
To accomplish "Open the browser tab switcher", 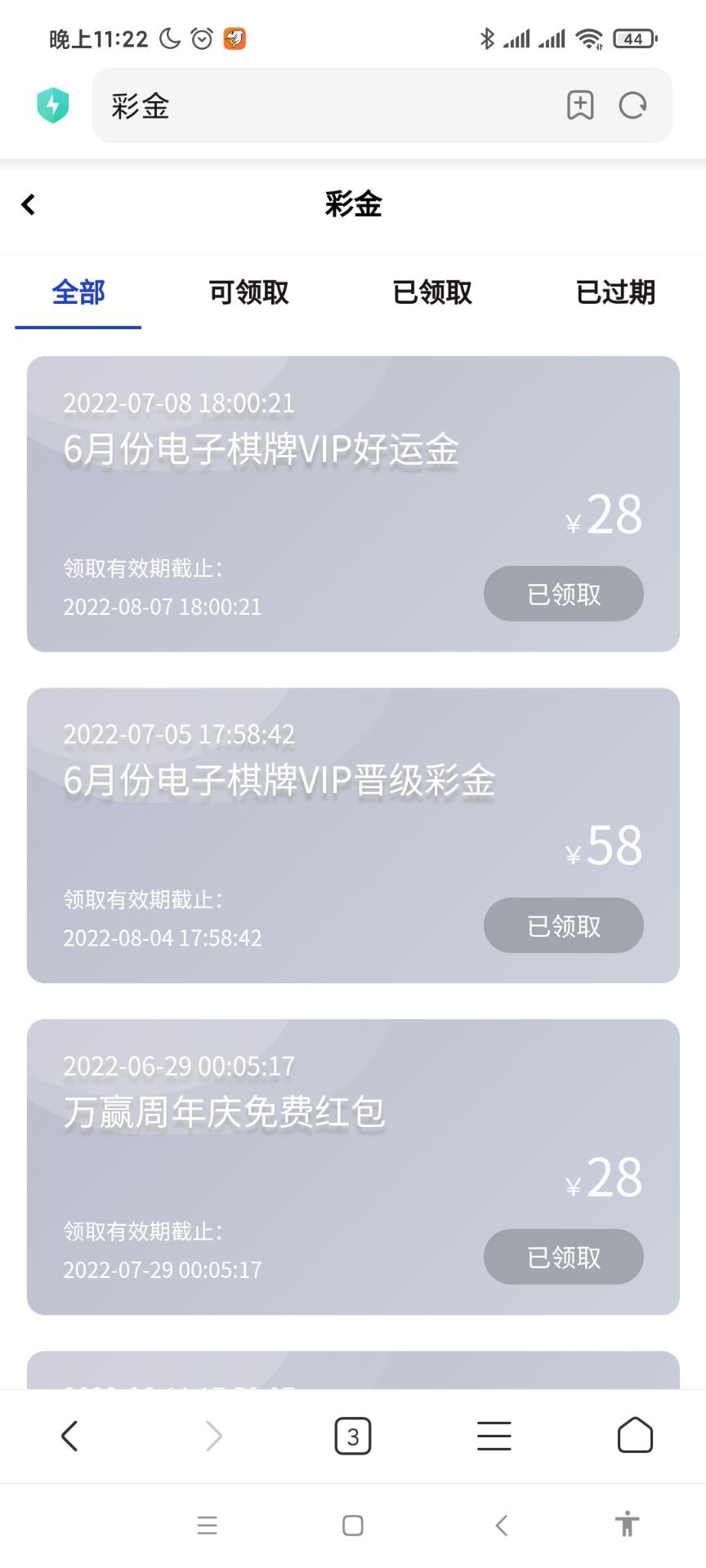I will click(x=353, y=1436).
